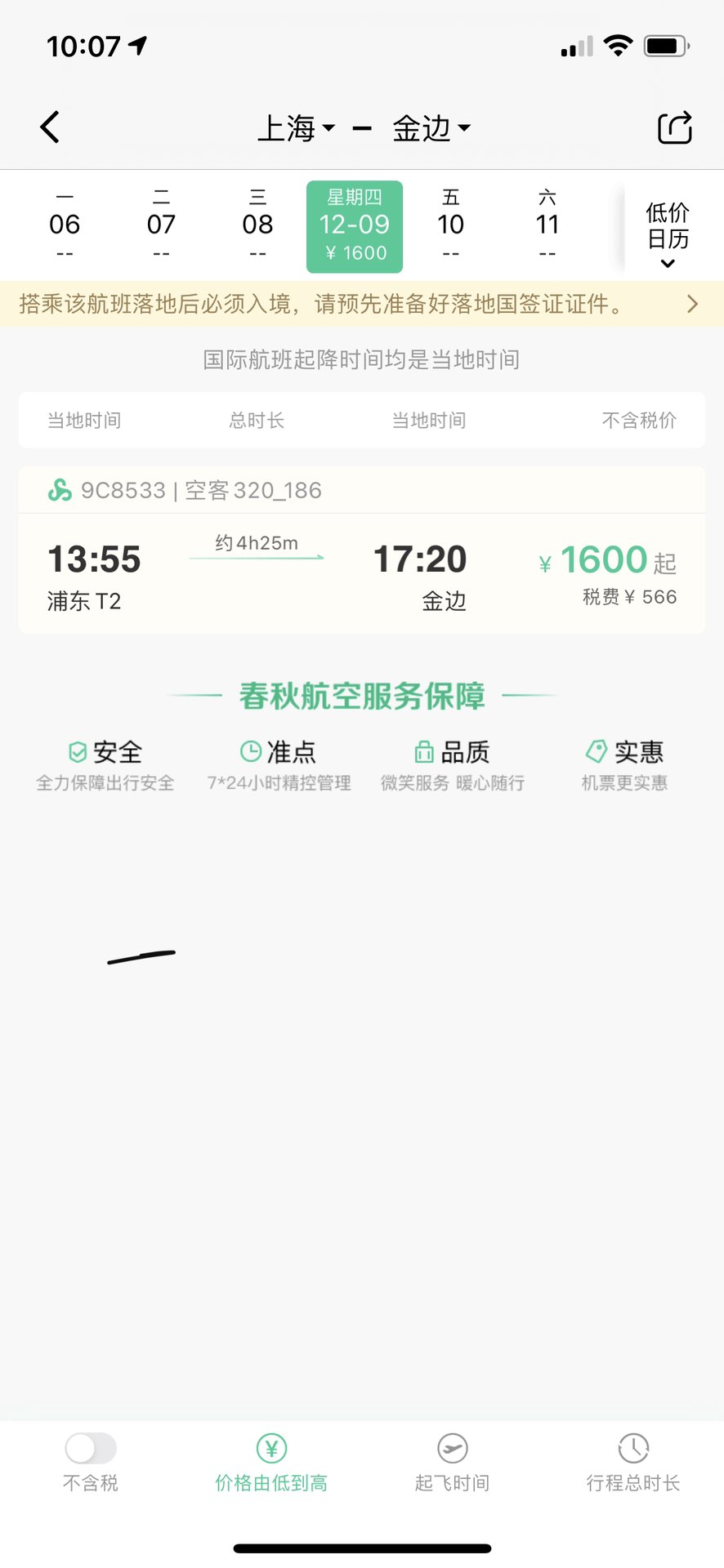The width and height of the screenshot is (724, 1568).
Task: Sort flights by 起飞时间
Action: pyautogui.click(x=452, y=1463)
